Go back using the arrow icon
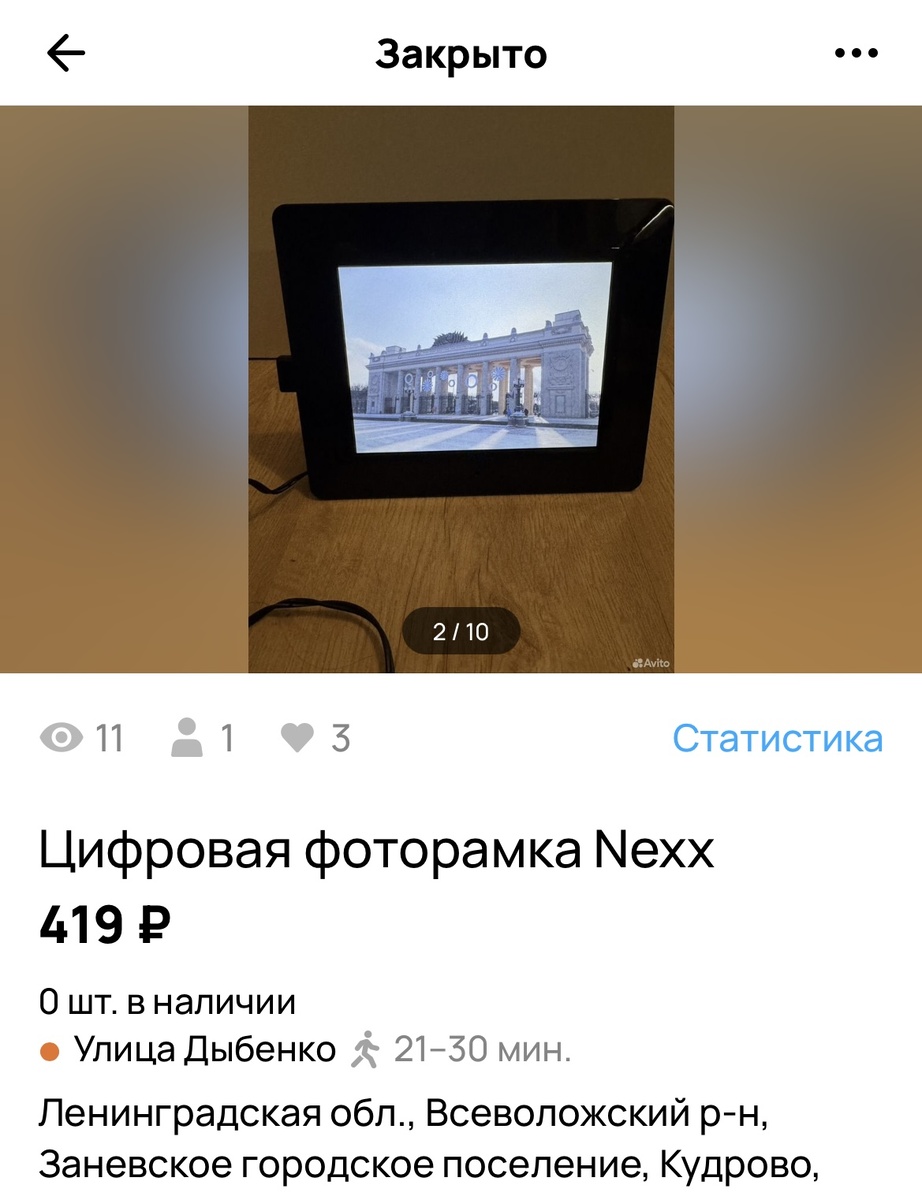Viewport: 922px width, 1200px height. point(66,54)
